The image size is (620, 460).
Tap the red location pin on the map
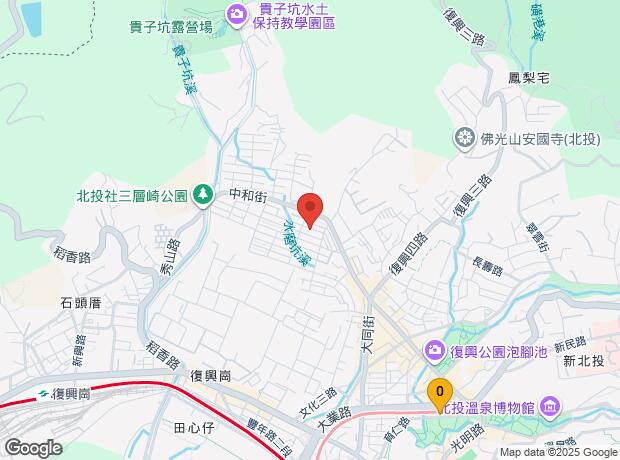pos(310,207)
